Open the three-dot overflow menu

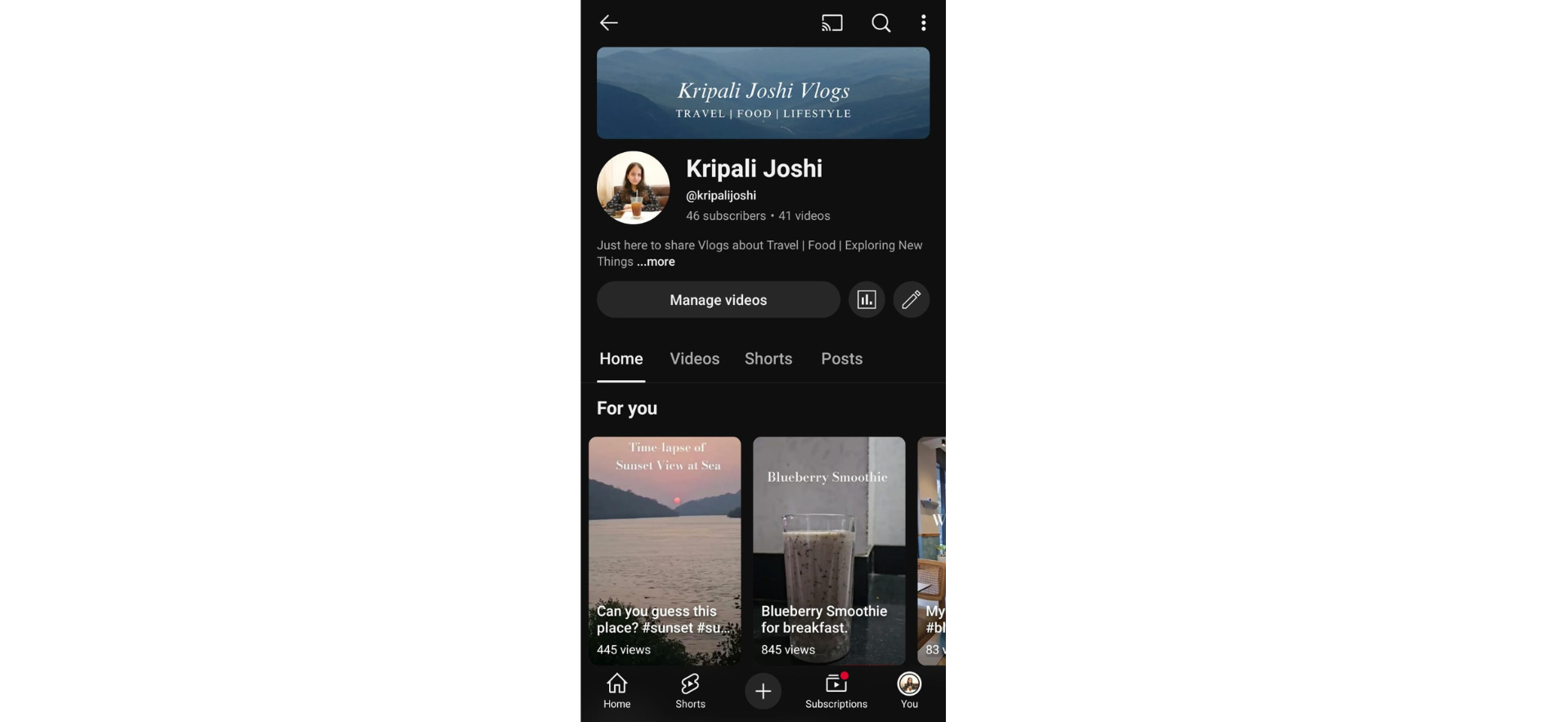coord(923,23)
